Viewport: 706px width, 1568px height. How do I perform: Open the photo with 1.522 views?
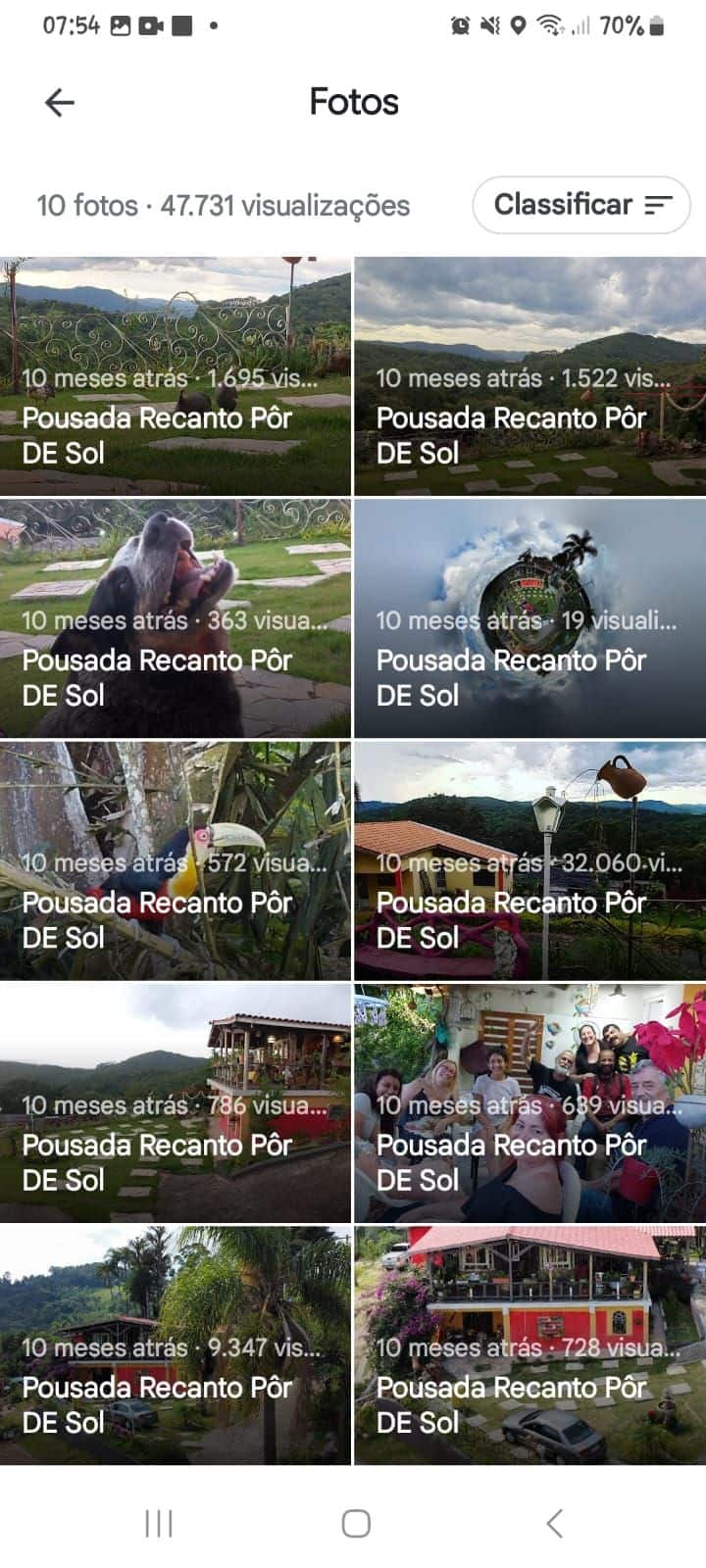[x=529, y=376]
